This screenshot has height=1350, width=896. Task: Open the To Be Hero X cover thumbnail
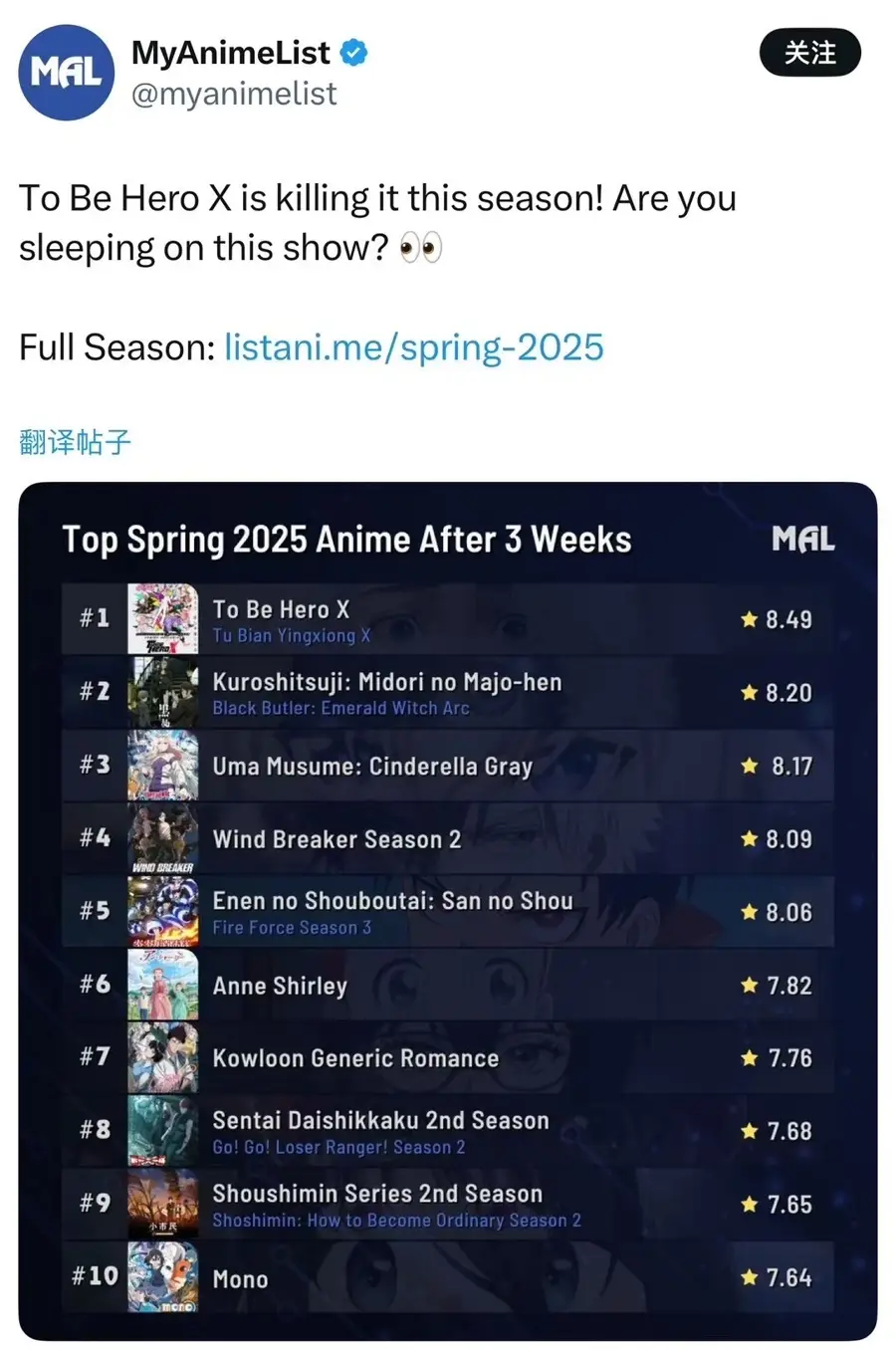162,618
